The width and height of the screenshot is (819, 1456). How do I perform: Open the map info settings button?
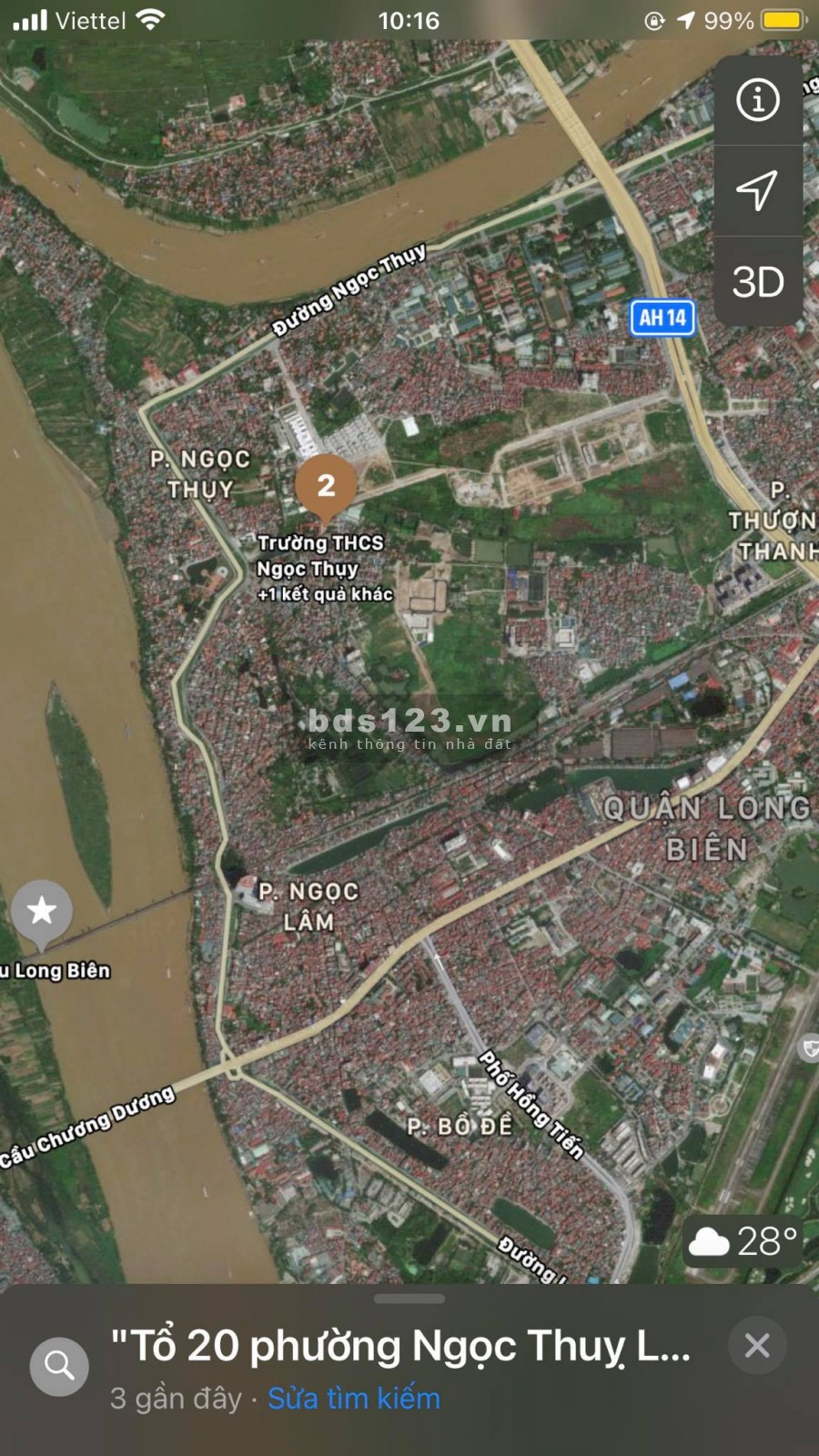pyautogui.click(x=757, y=99)
